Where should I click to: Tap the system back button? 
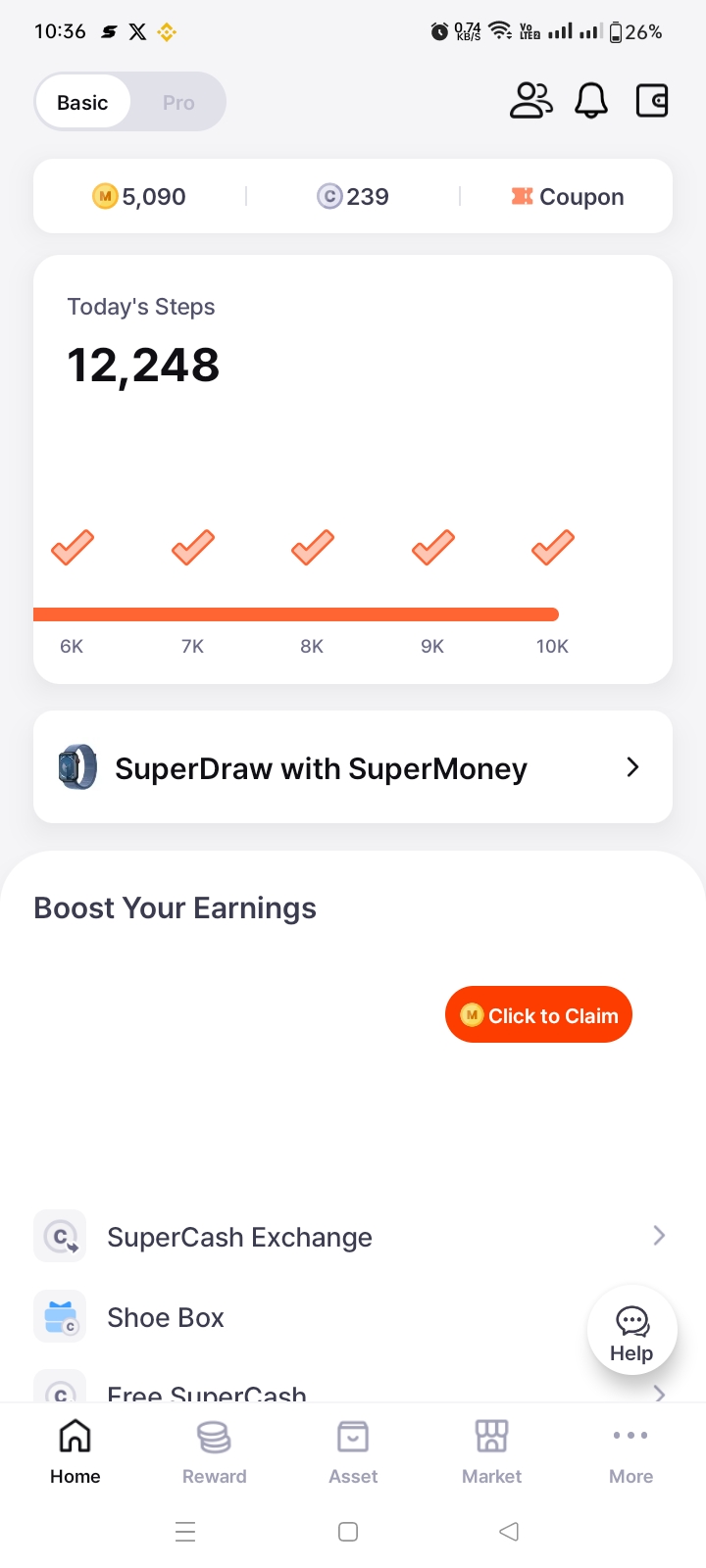point(509,1532)
